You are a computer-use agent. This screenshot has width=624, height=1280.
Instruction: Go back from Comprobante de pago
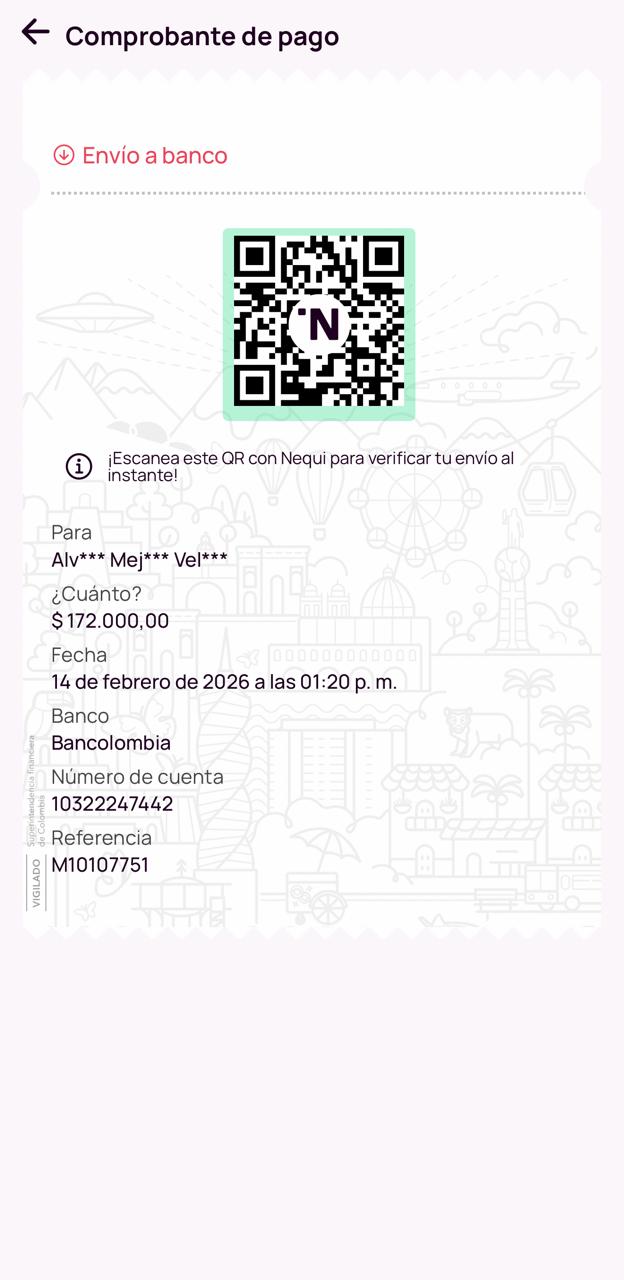pyautogui.click(x=35, y=32)
